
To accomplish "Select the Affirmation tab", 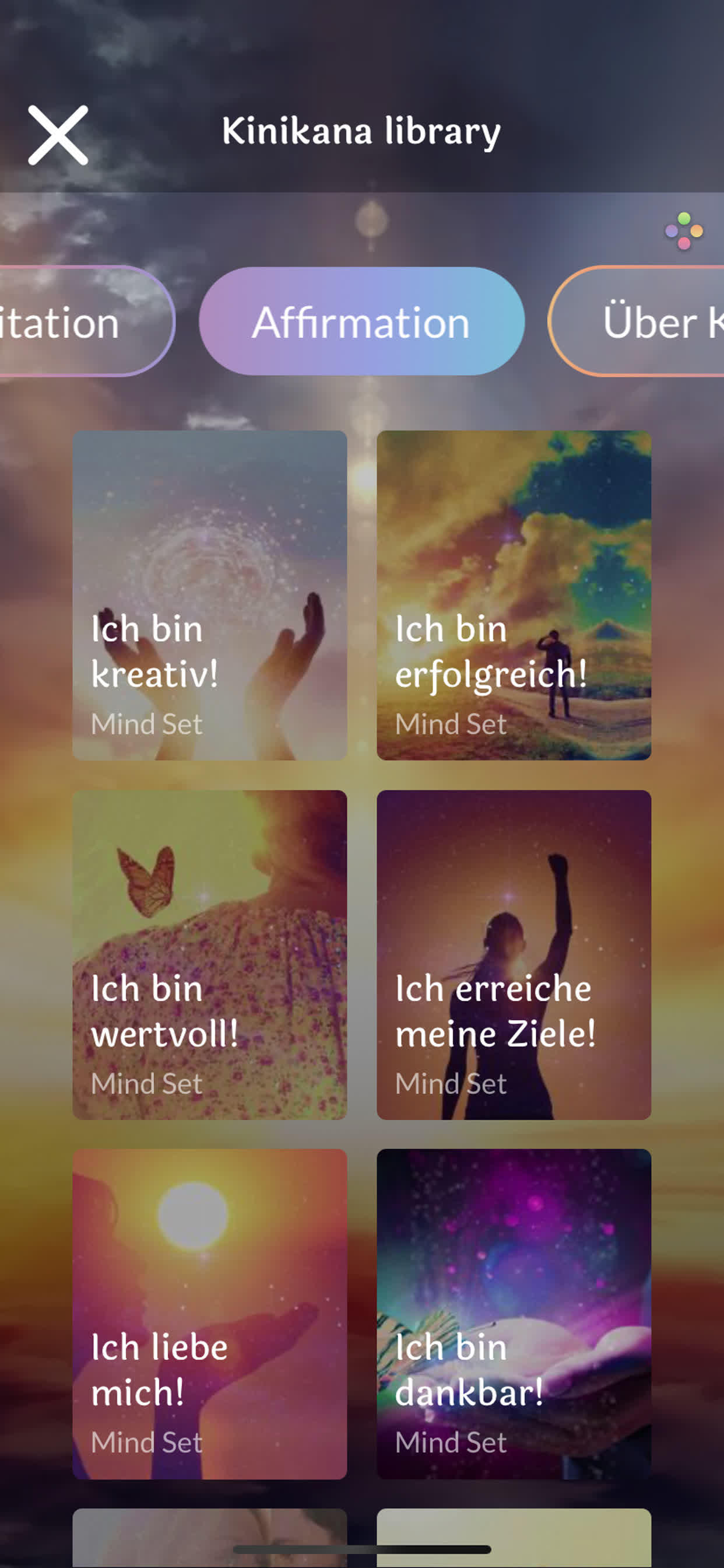I will tap(361, 321).
